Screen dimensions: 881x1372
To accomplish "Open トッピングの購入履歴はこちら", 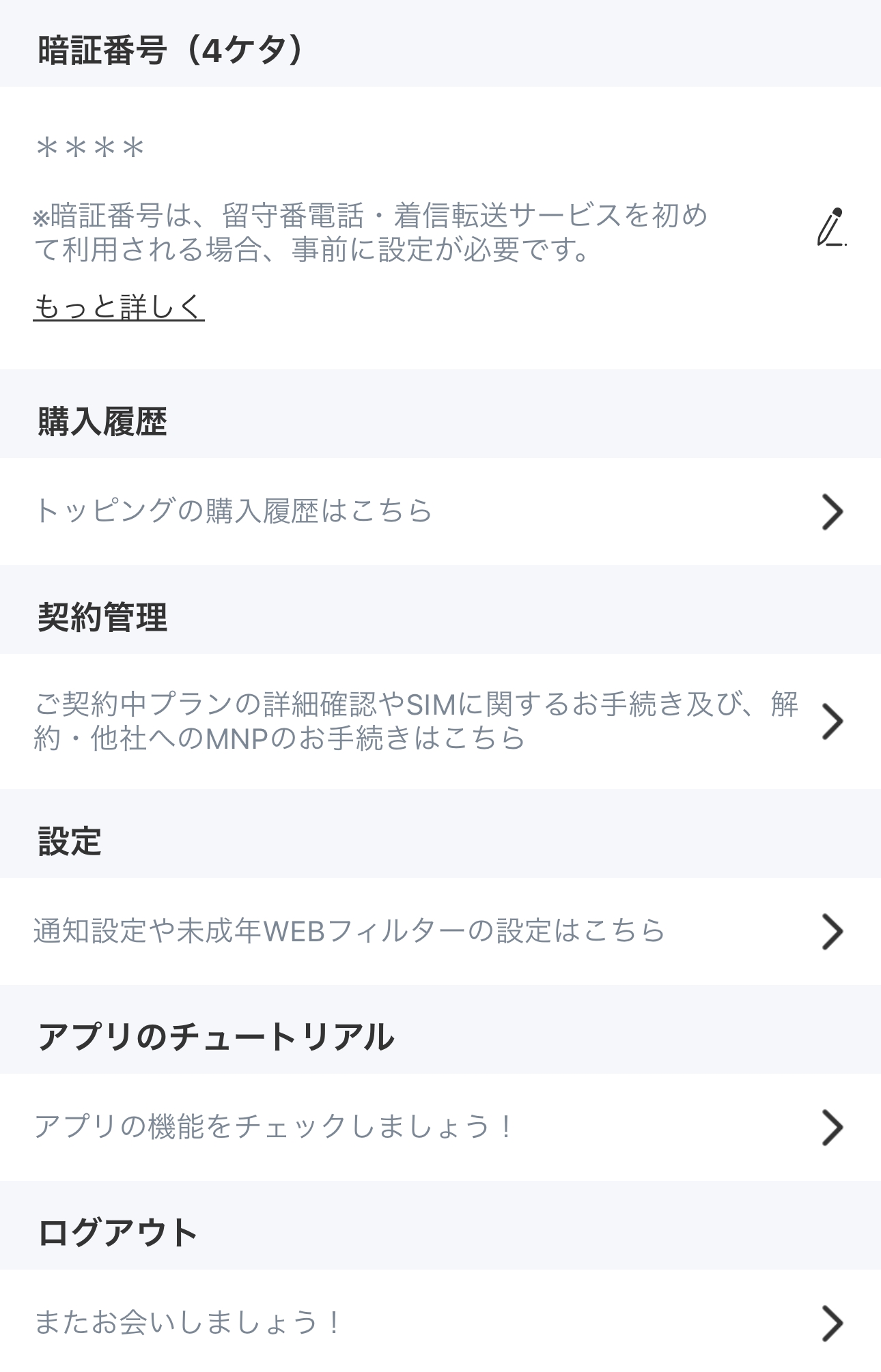I will 440,511.
